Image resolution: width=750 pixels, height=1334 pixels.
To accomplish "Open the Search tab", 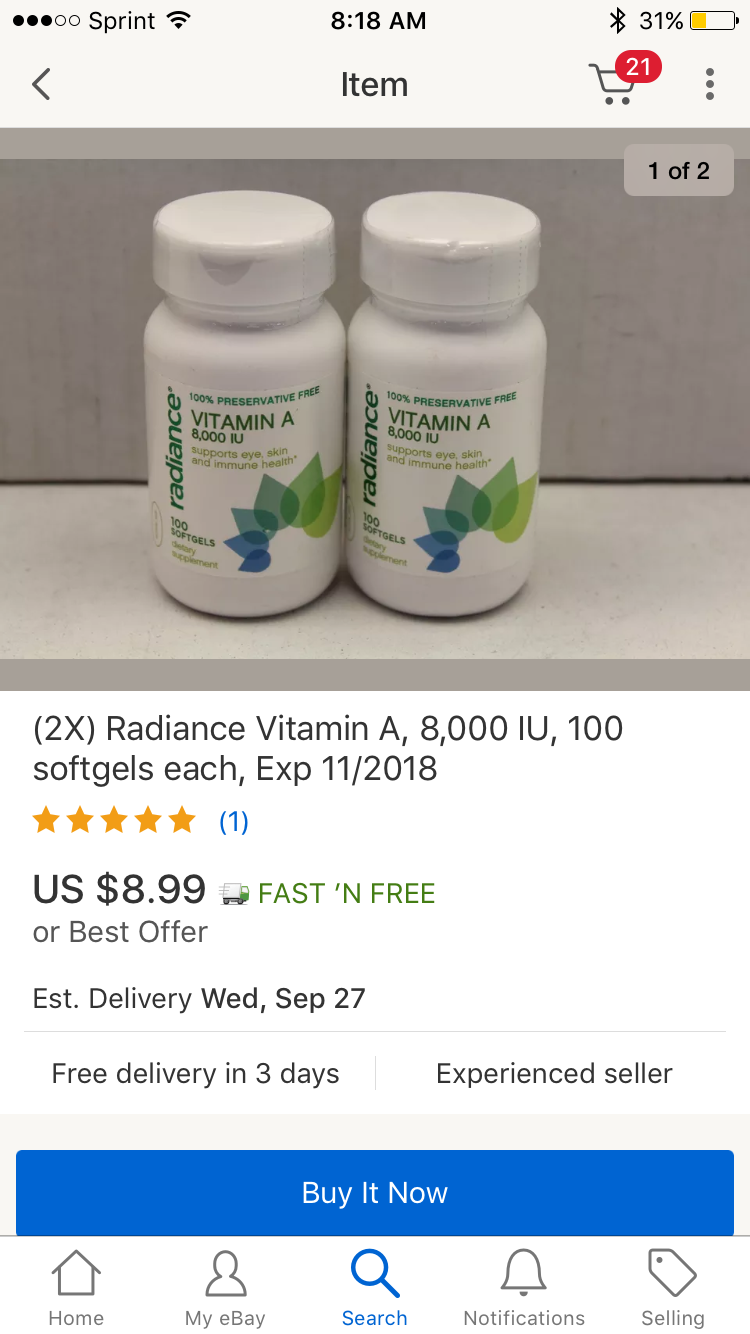I will point(375,1288).
